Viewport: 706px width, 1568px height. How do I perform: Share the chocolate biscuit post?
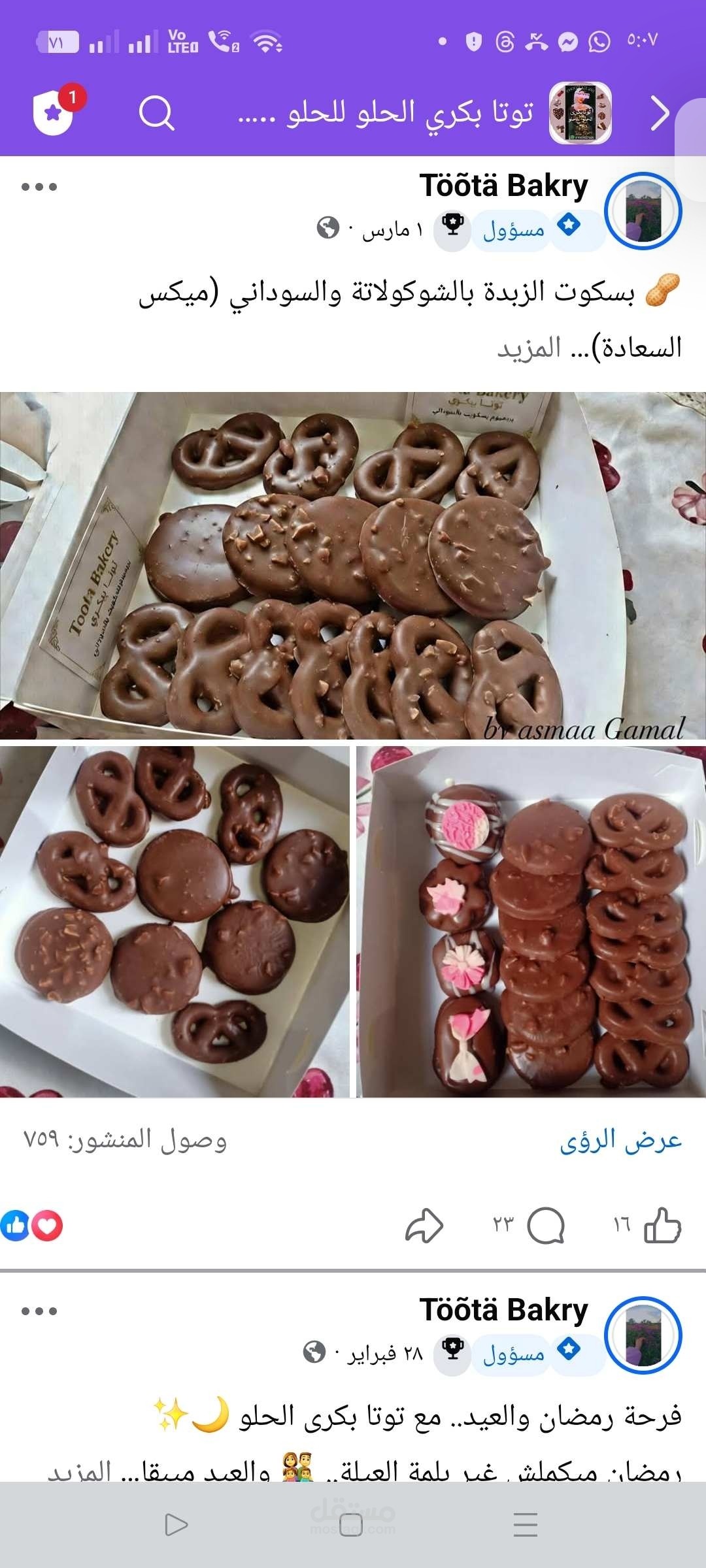pyautogui.click(x=424, y=1225)
